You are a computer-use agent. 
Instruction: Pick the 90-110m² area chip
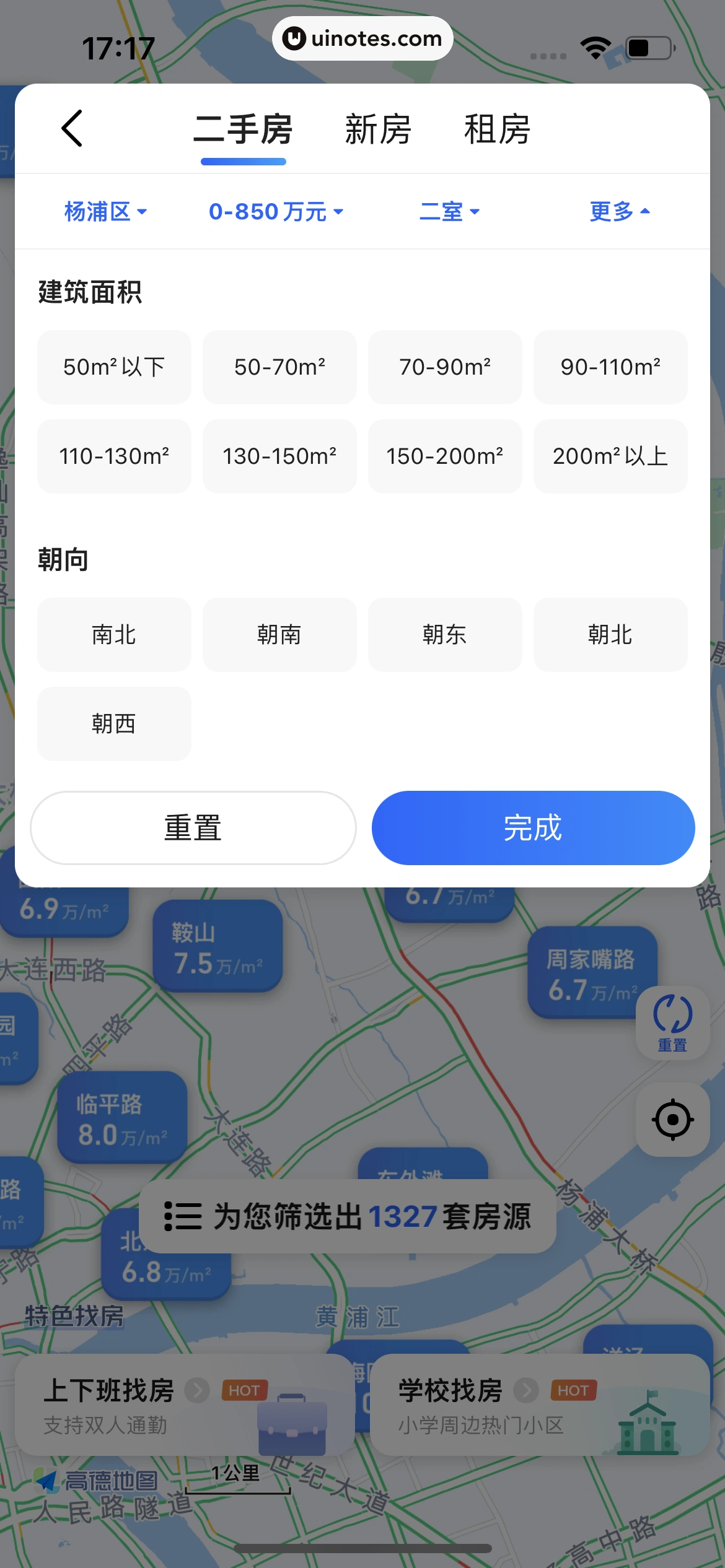(610, 367)
